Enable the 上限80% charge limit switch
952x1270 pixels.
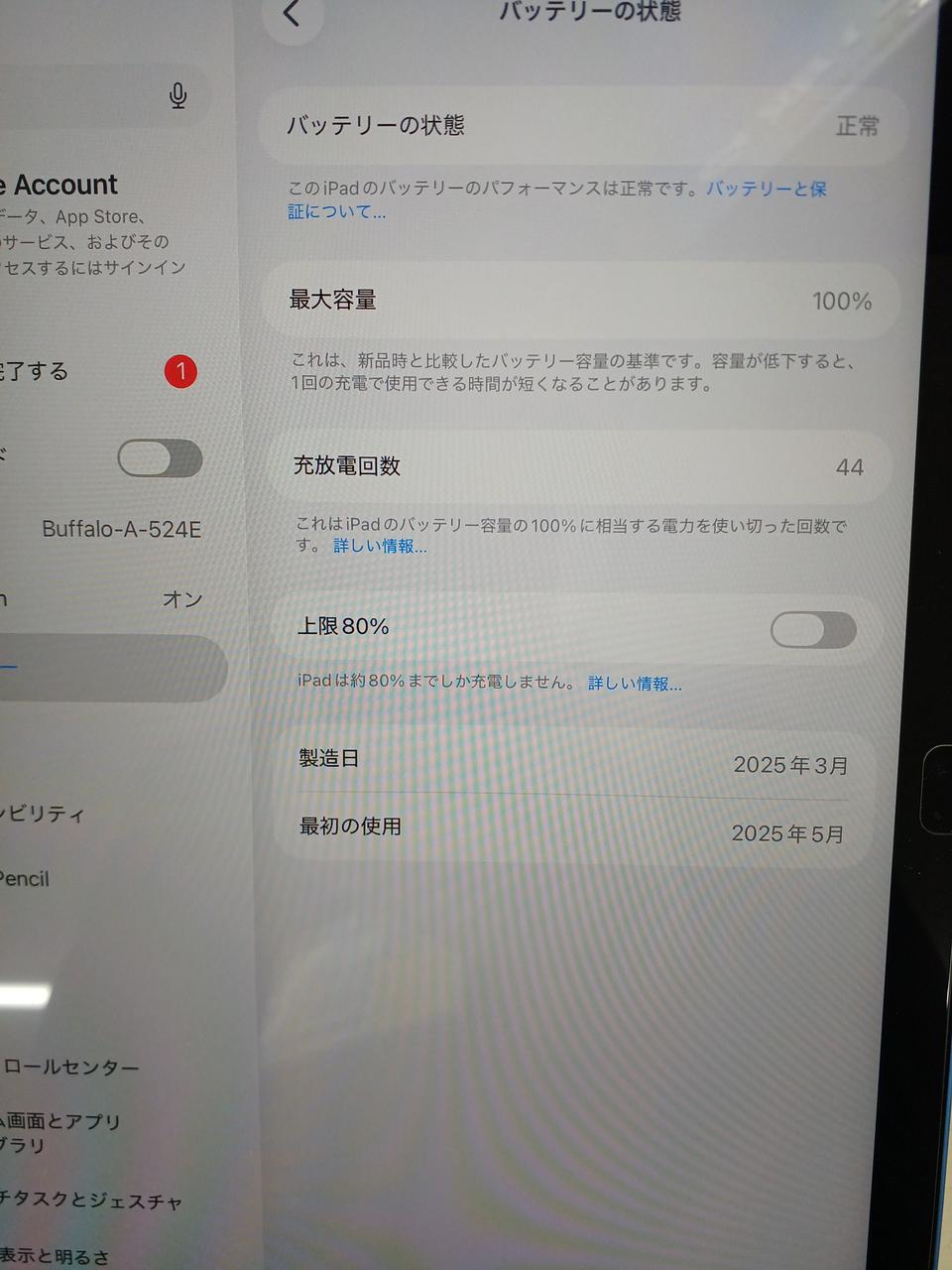[x=813, y=630]
